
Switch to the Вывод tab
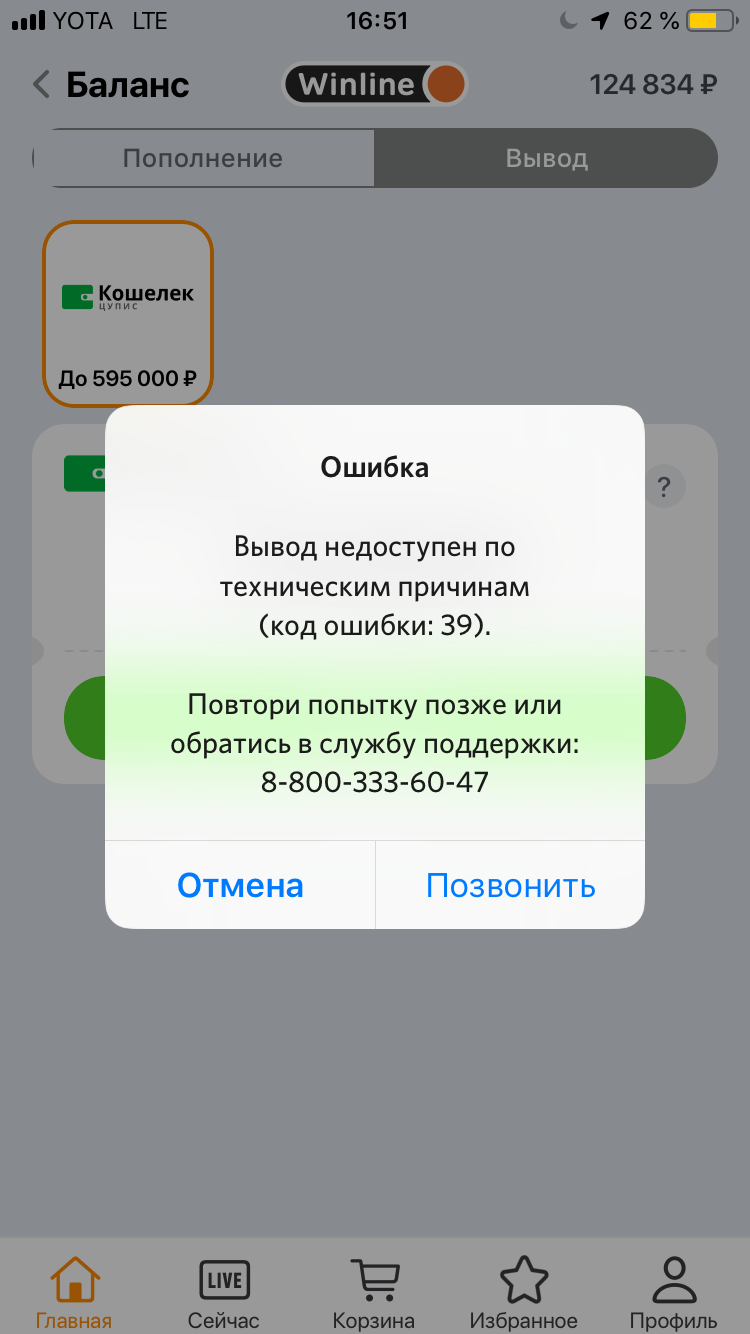pos(546,158)
